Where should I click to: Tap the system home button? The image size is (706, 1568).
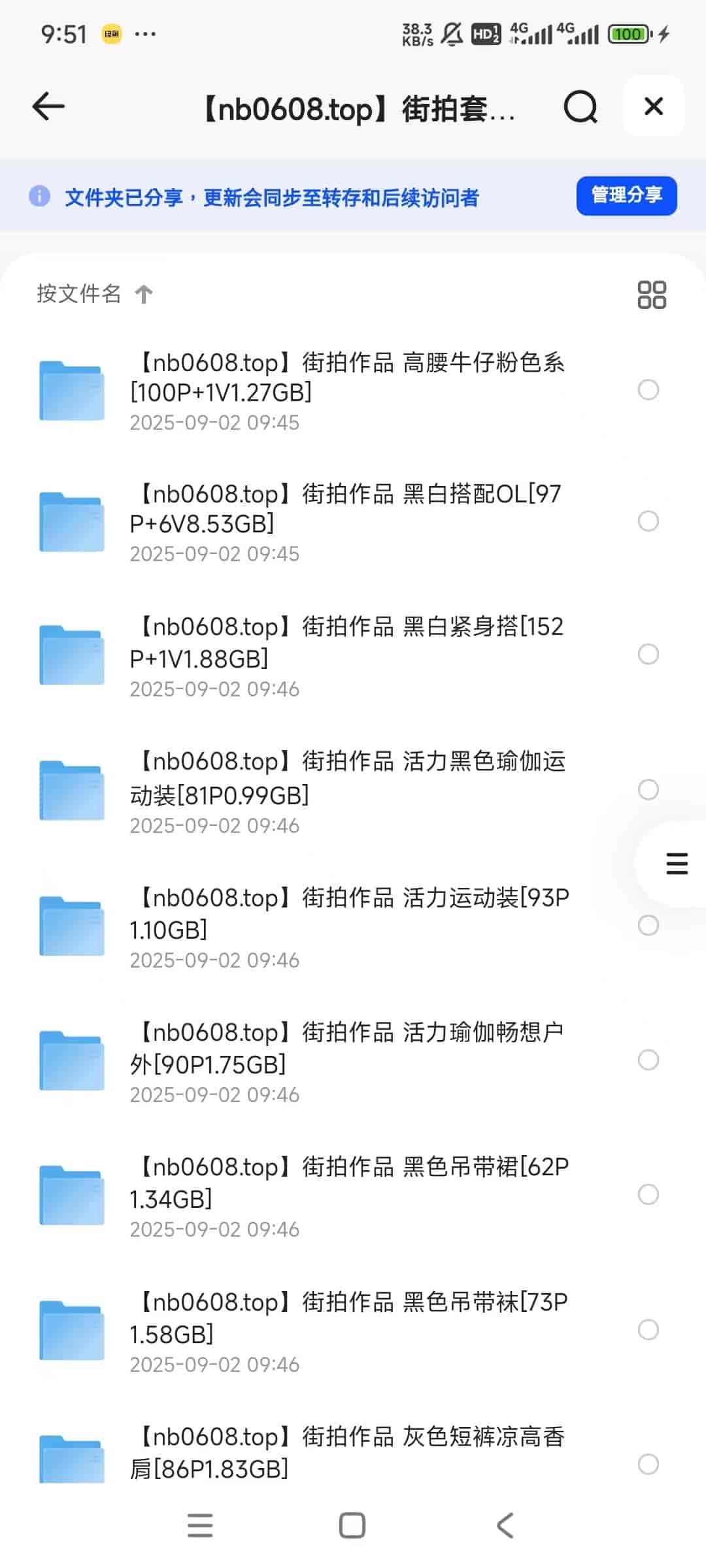352,1526
